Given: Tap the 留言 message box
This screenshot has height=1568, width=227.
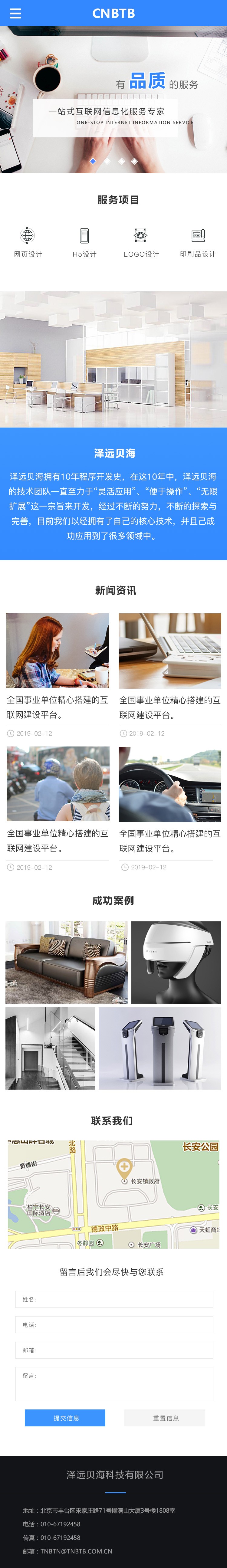Looking at the screenshot, I should click(x=114, y=1383).
